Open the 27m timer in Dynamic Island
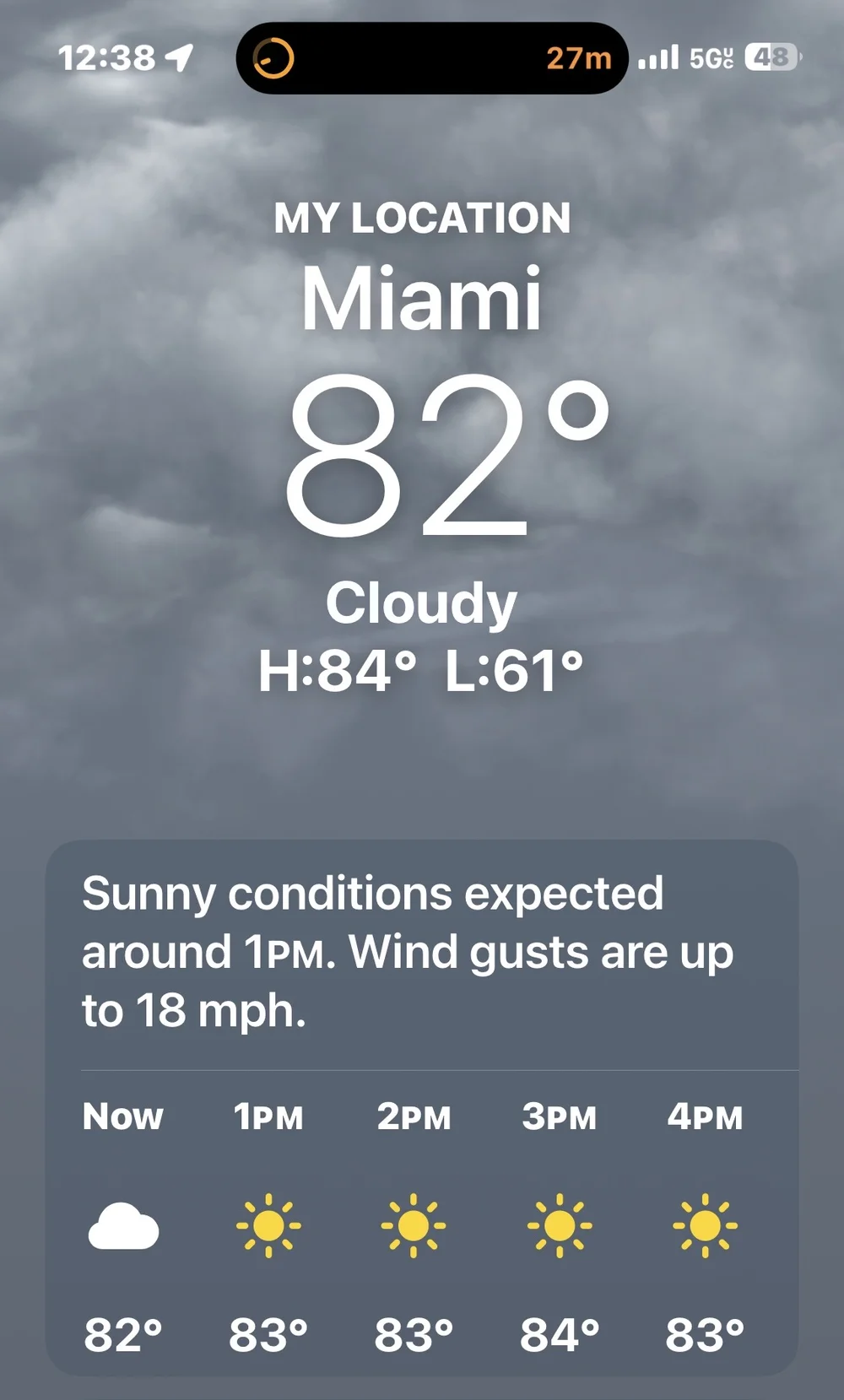 pyautogui.click(x=431, y=58)
